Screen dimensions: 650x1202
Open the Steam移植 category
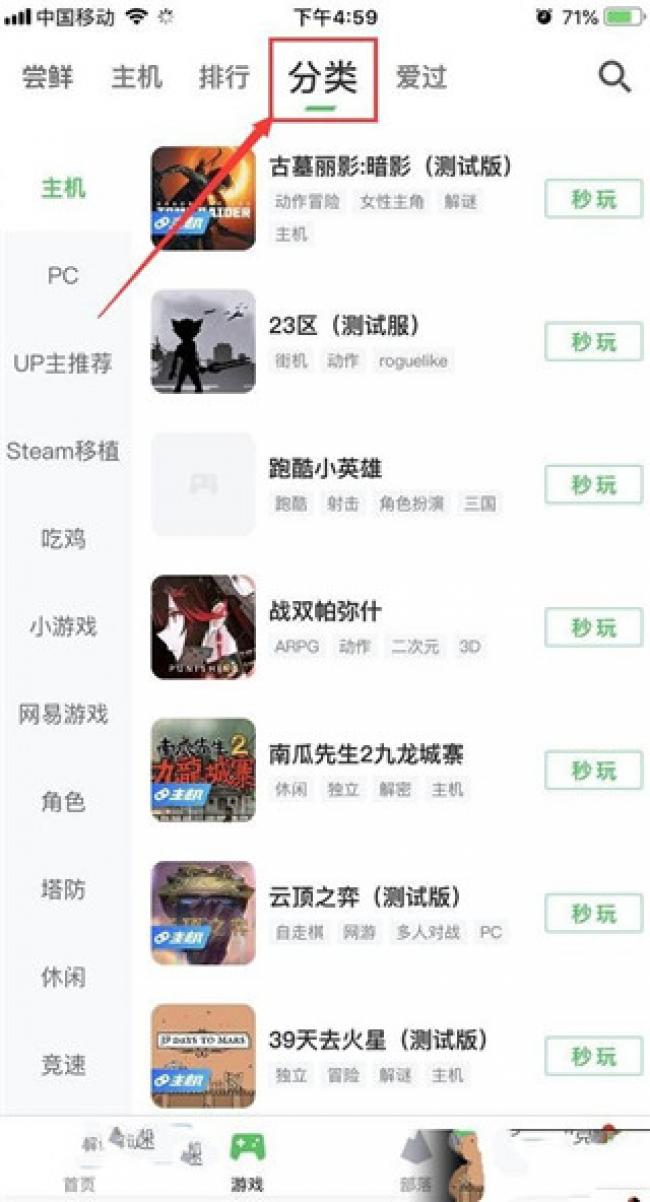tap(63, 451)
